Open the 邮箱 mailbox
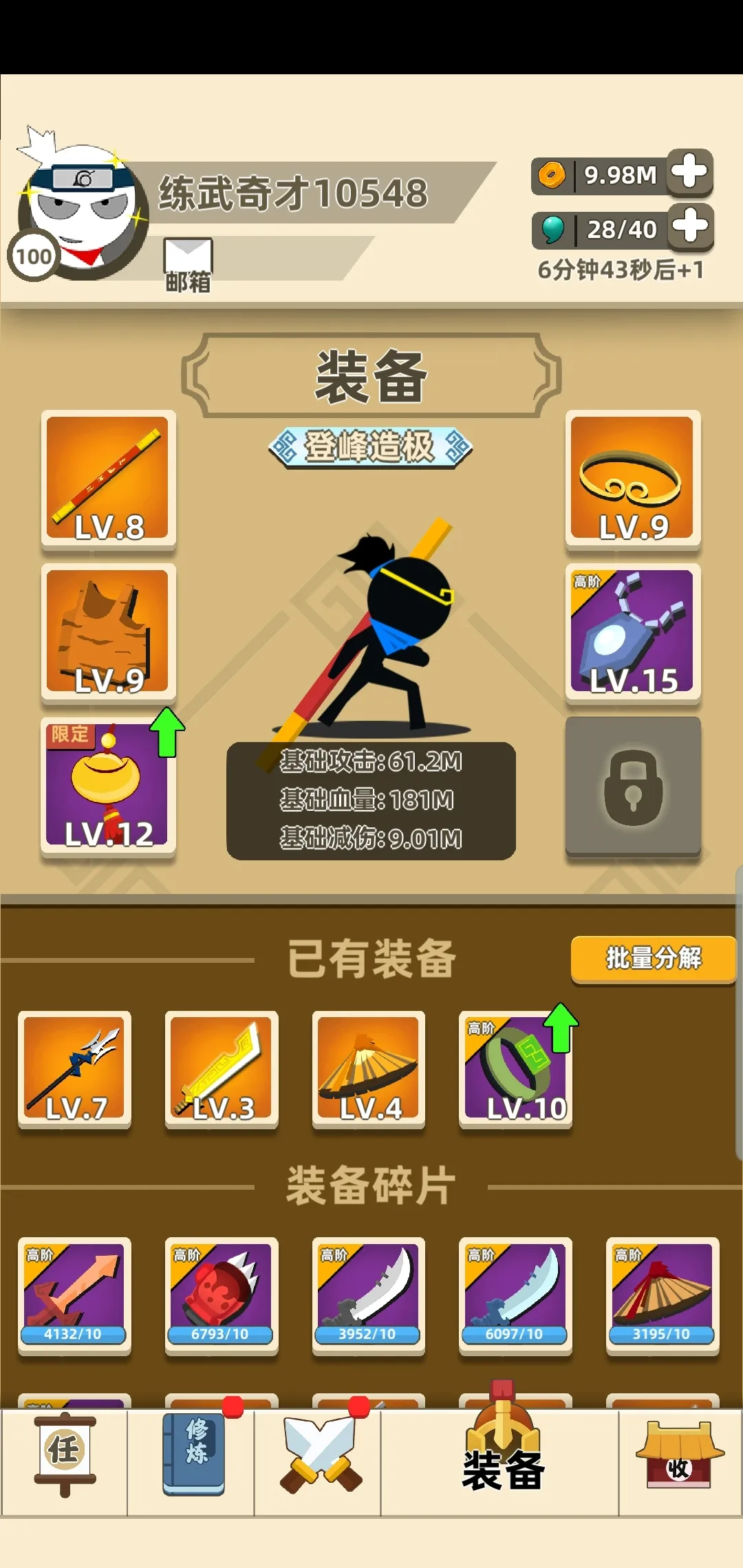The image size is (743, 1568). click(x=188, y=265)
